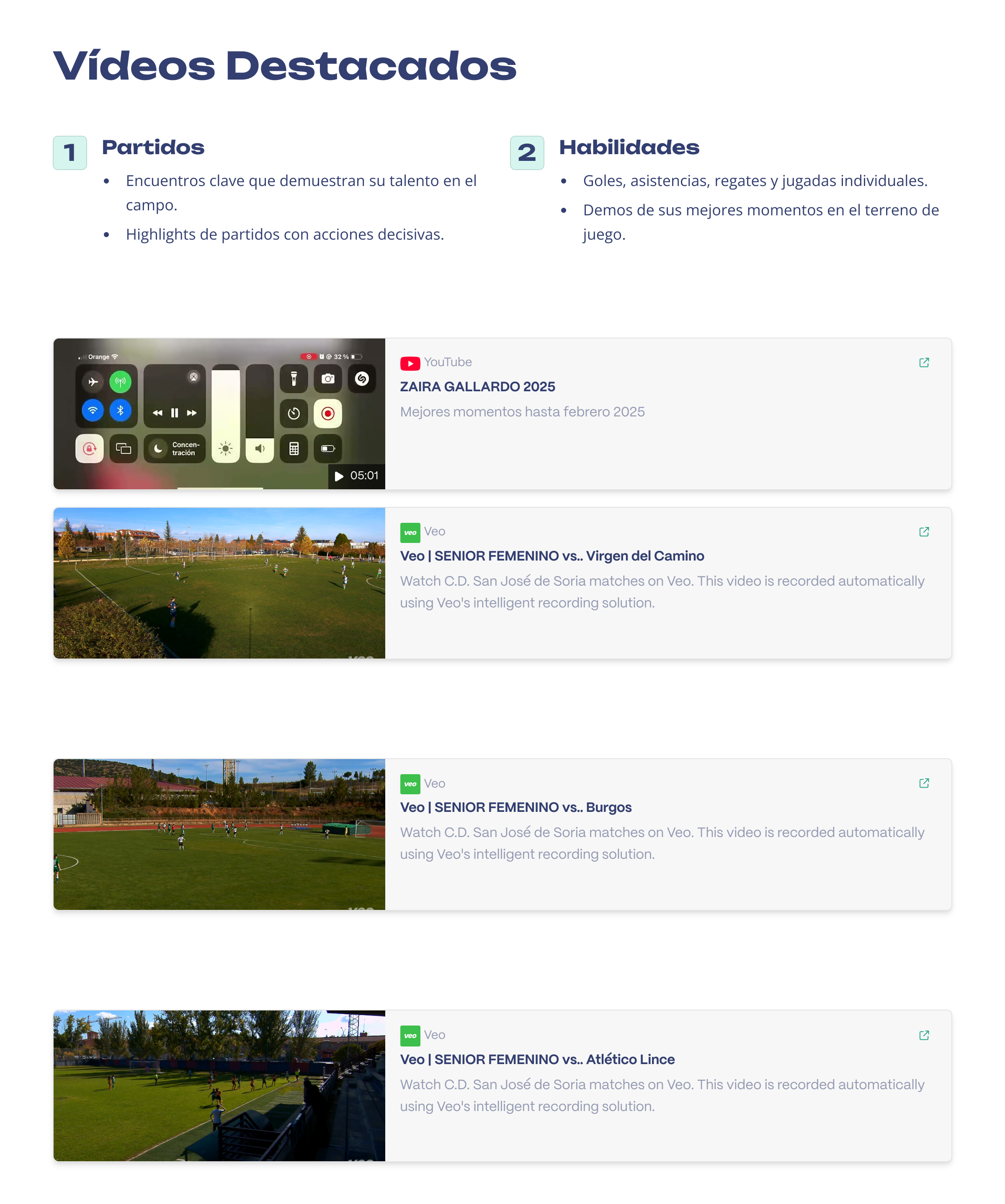The image size is (1005, 1204).
Task: Play the ZAIRA GALLARDO 2025 video thumbnail
Action: click(x=219, y=413)
